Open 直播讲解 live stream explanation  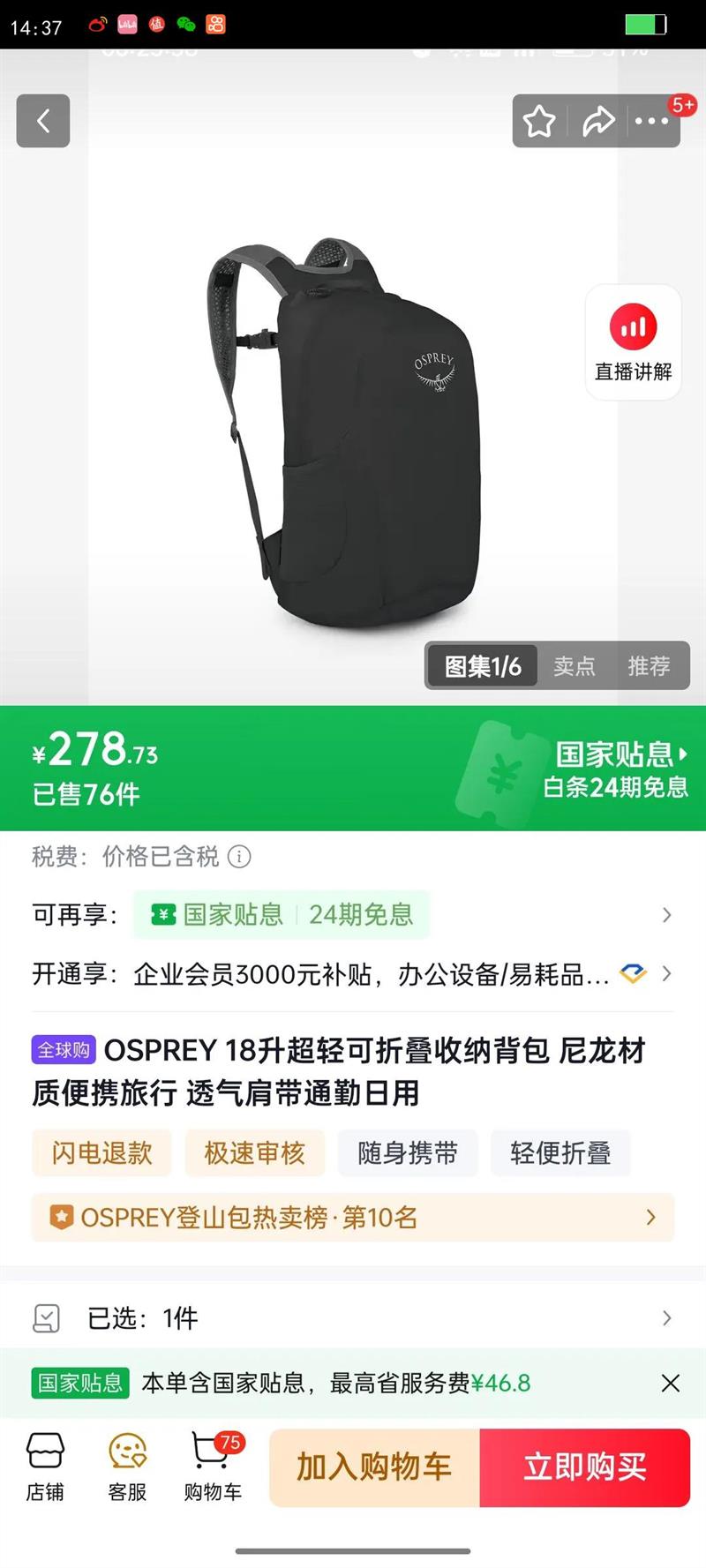(632, 340)
